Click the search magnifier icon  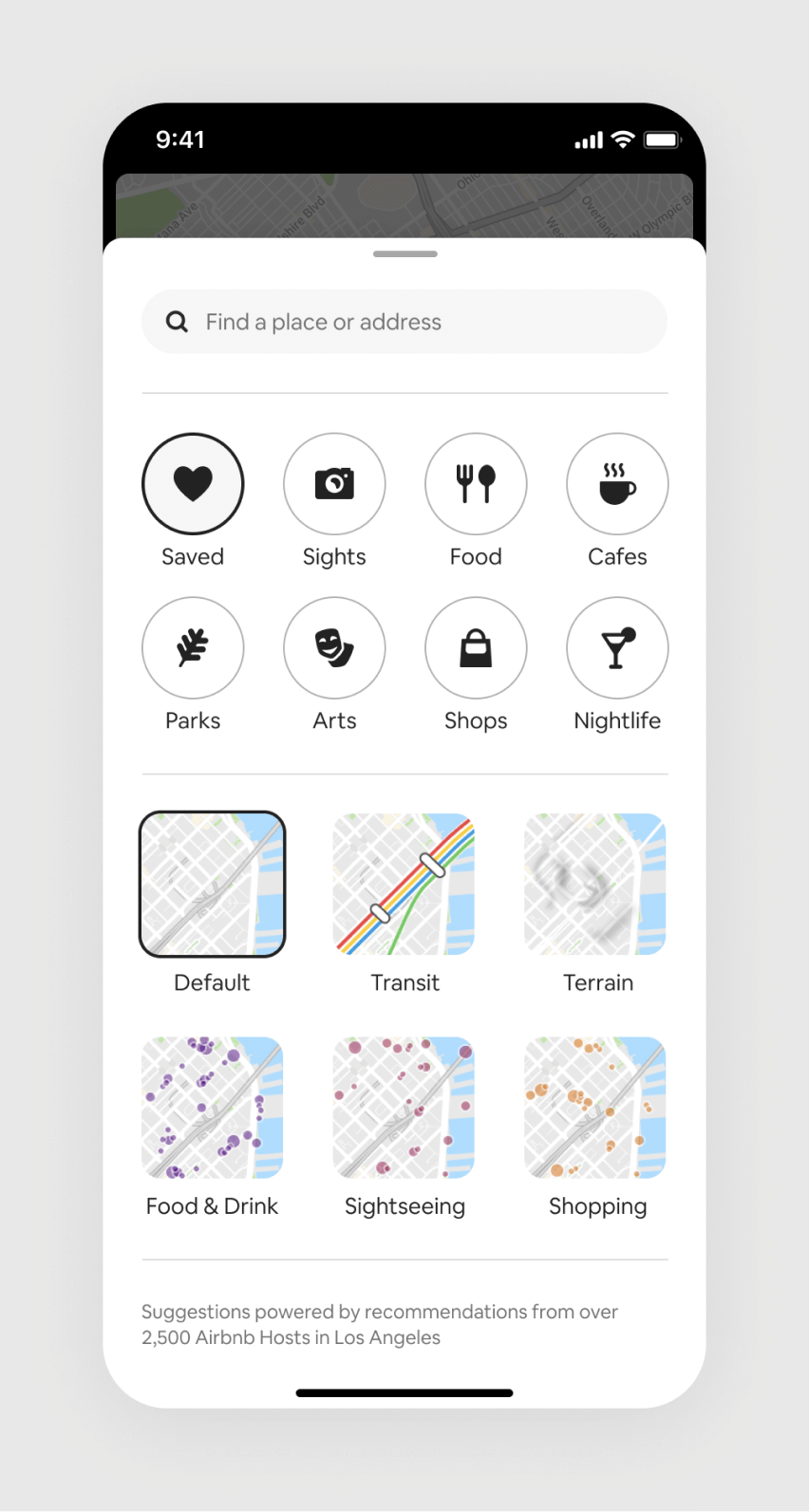(177, 322)
